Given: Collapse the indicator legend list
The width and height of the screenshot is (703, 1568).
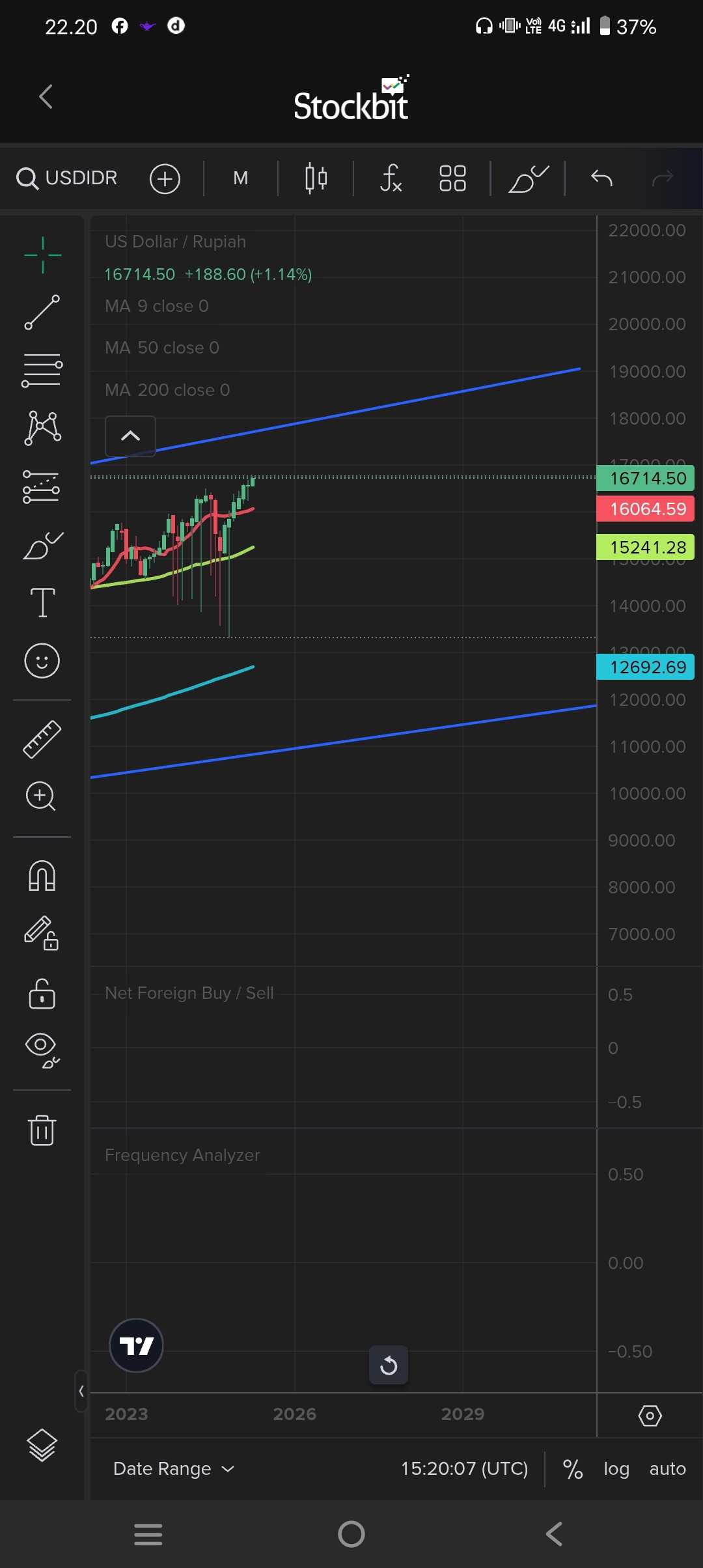Looking at the screenshot, I should click(x=130, y=436).
